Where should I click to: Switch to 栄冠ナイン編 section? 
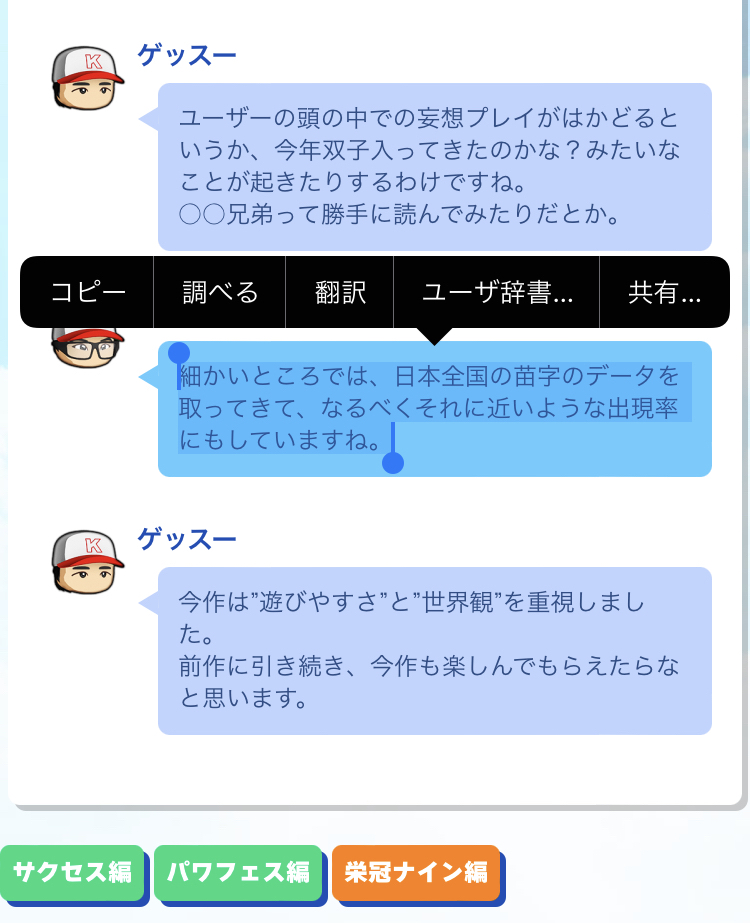coord(416,872)
